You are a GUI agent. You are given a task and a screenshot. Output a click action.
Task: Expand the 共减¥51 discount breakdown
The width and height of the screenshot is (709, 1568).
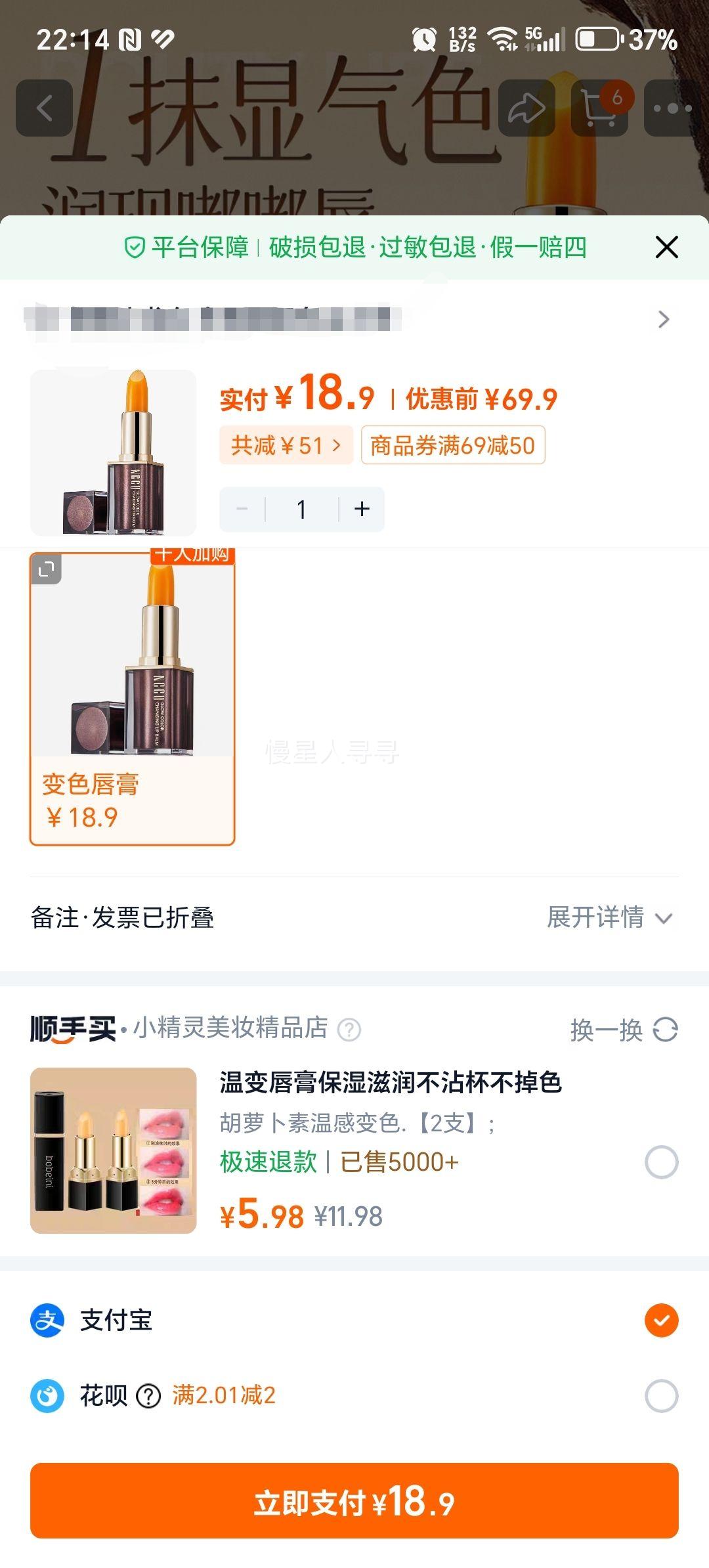click(x=286, y=445)
